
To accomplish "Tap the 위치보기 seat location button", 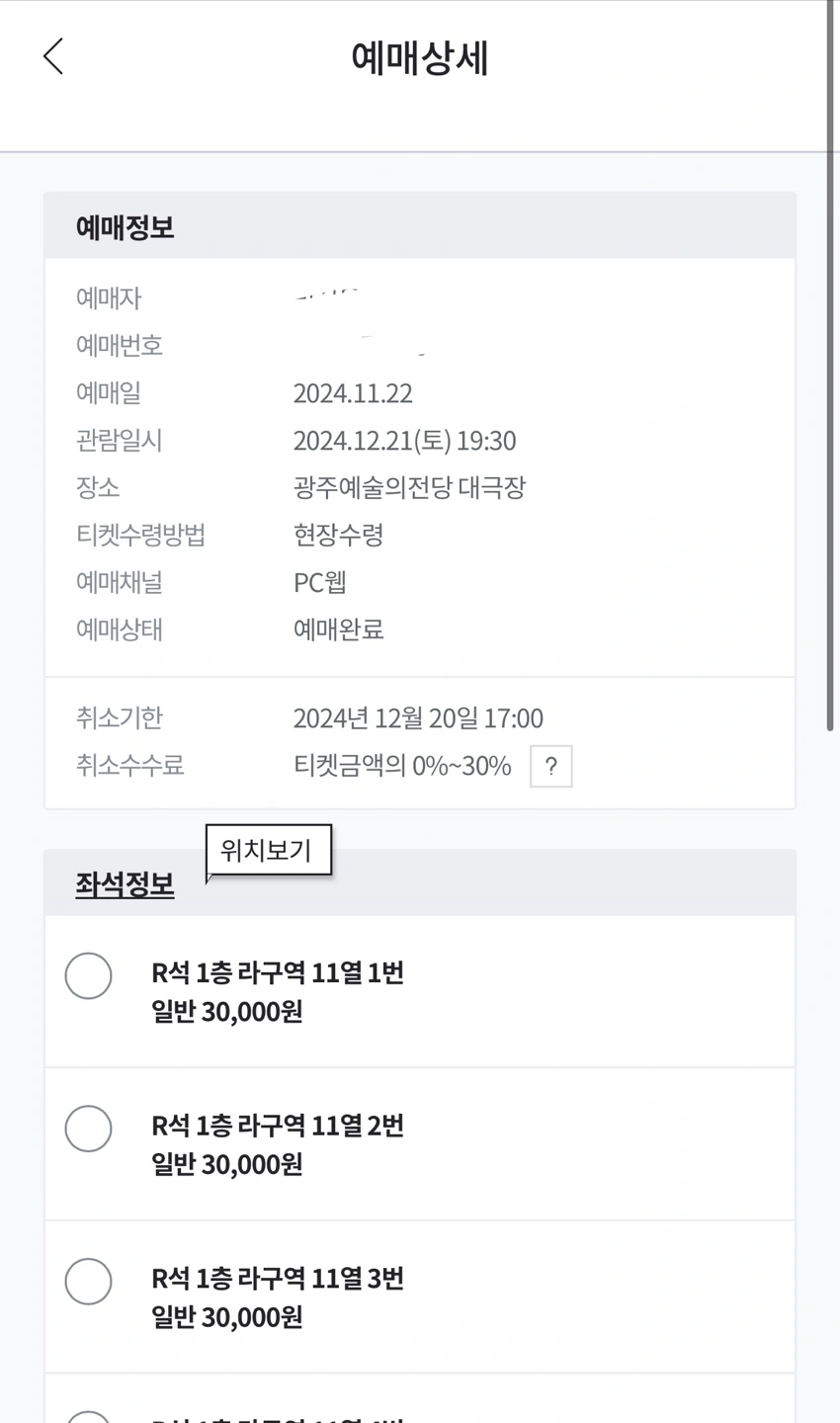I will [268, 850].
